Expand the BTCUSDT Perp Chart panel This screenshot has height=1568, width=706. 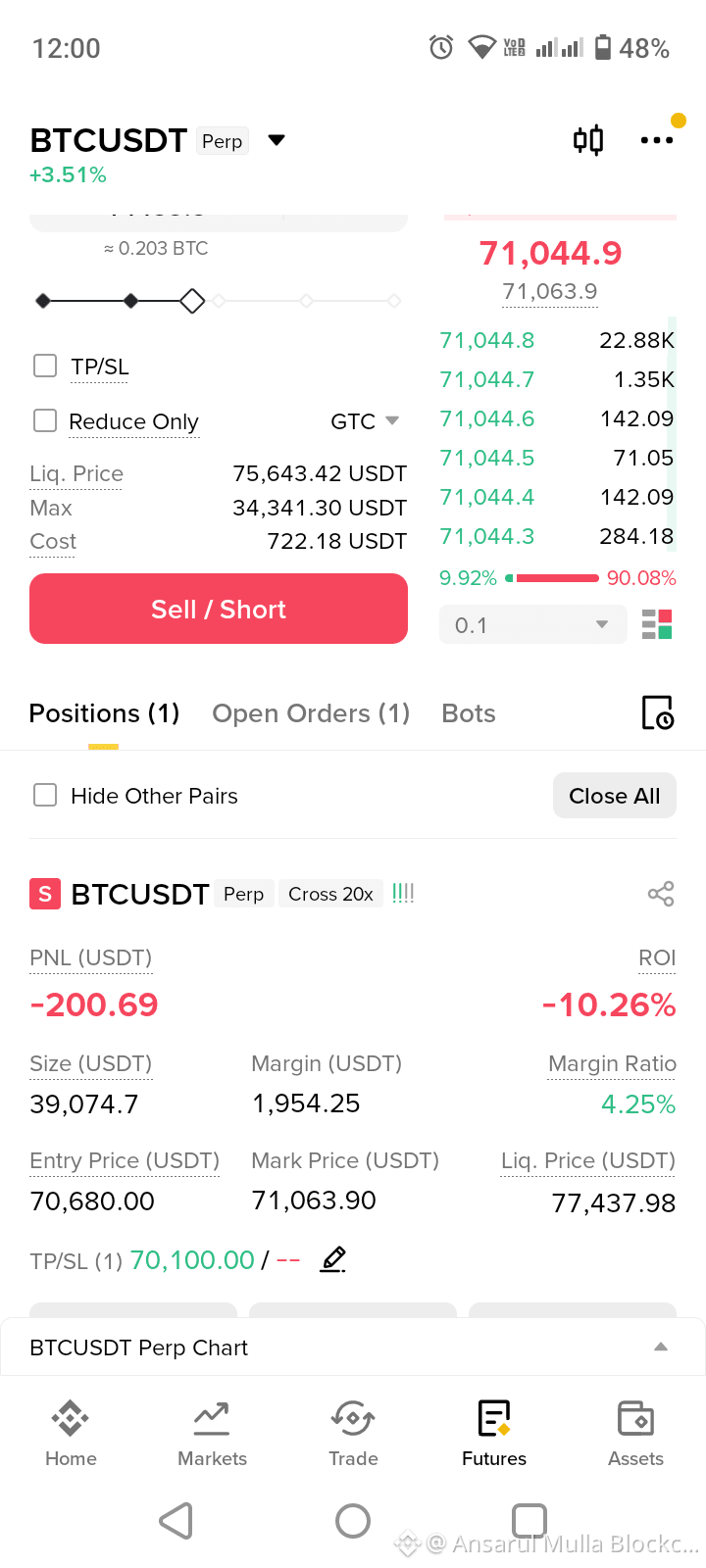353,1347
